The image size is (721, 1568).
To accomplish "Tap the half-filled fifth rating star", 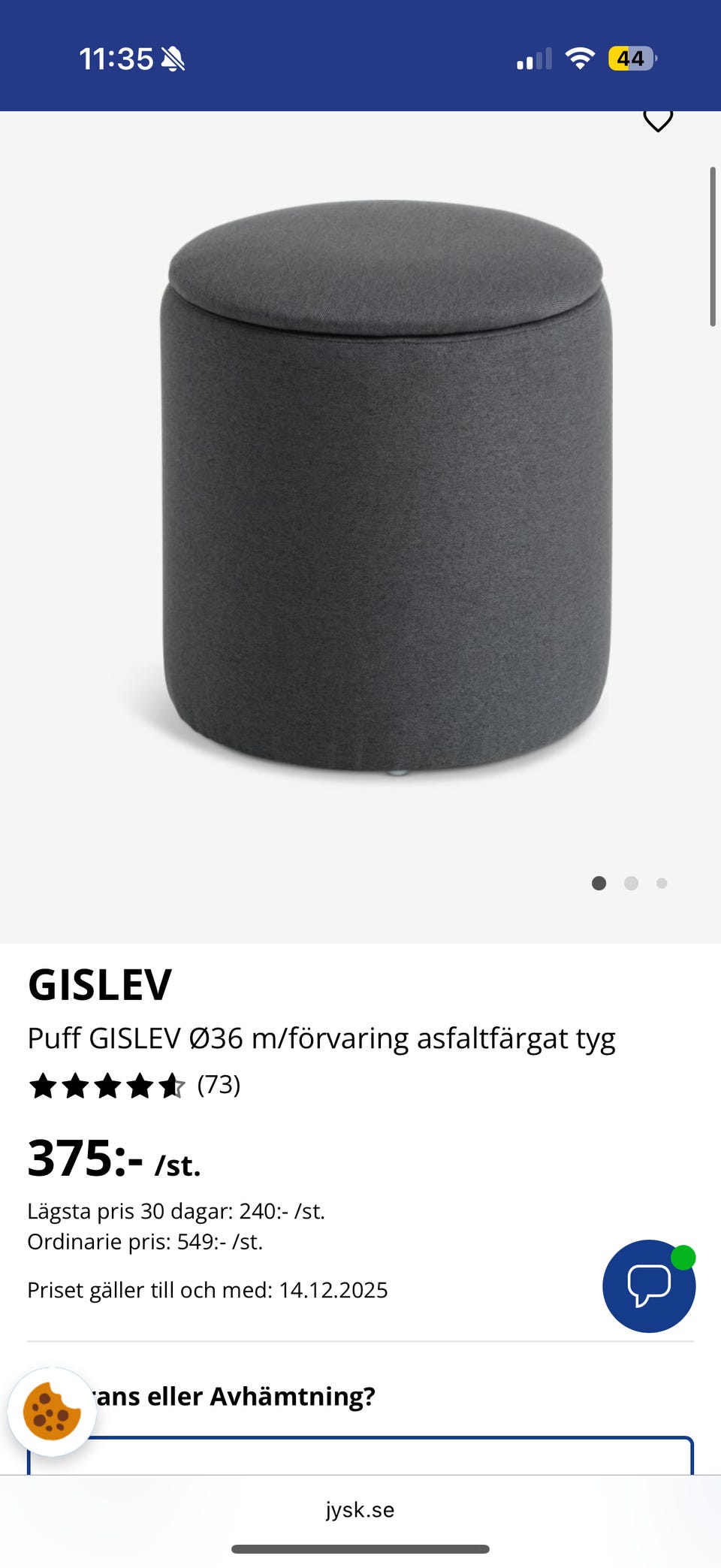I will [171, 1085].
